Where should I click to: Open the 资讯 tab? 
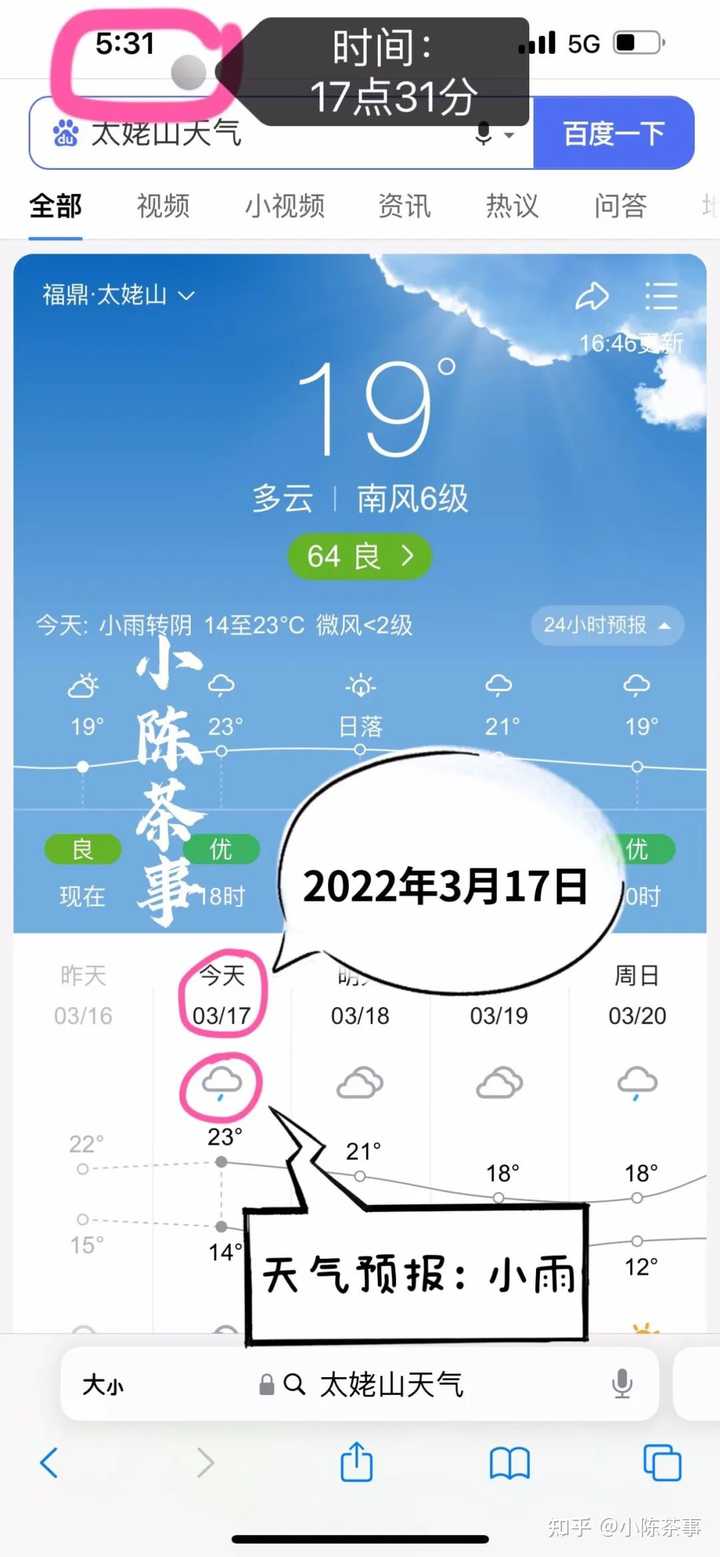[x=404, y=206]
